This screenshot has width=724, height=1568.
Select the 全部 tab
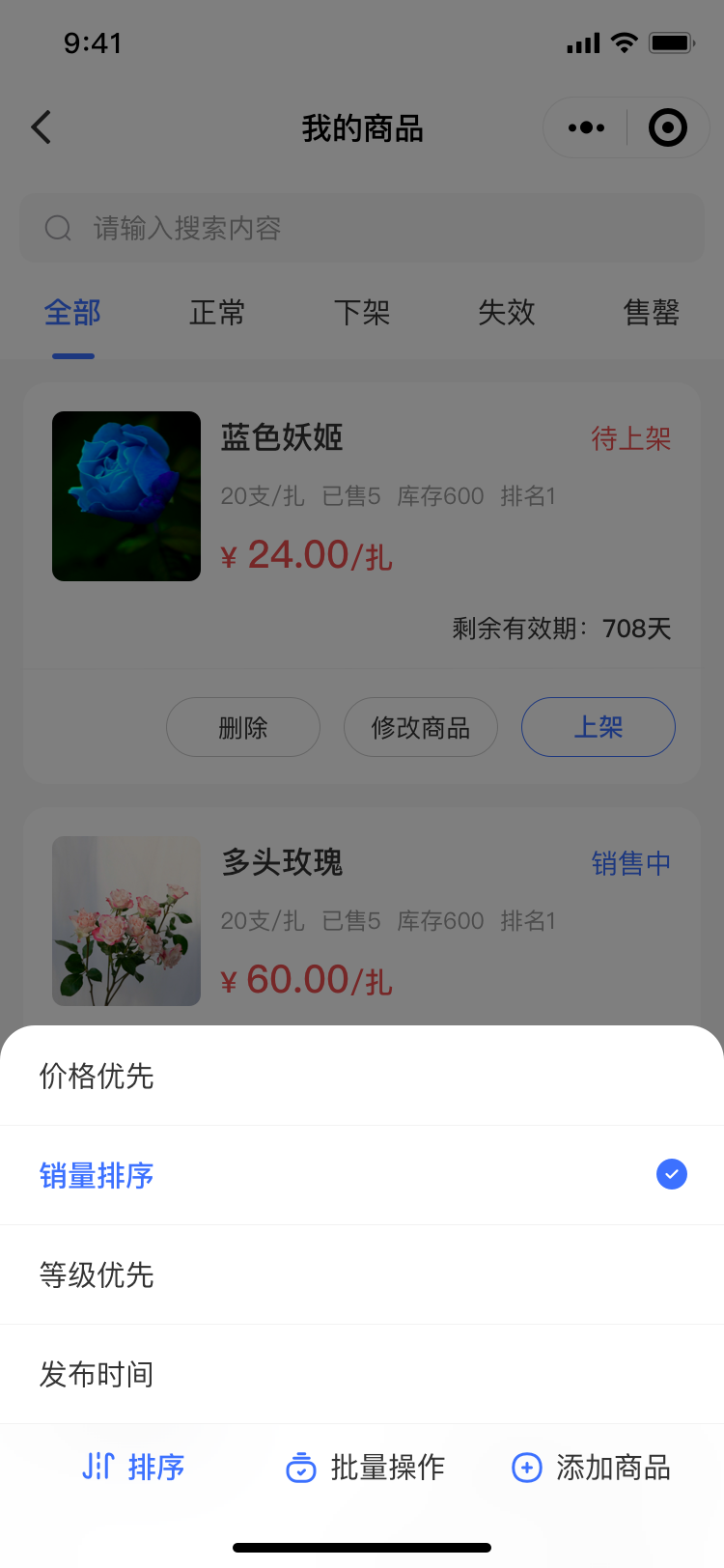click(x=72, y=313)
